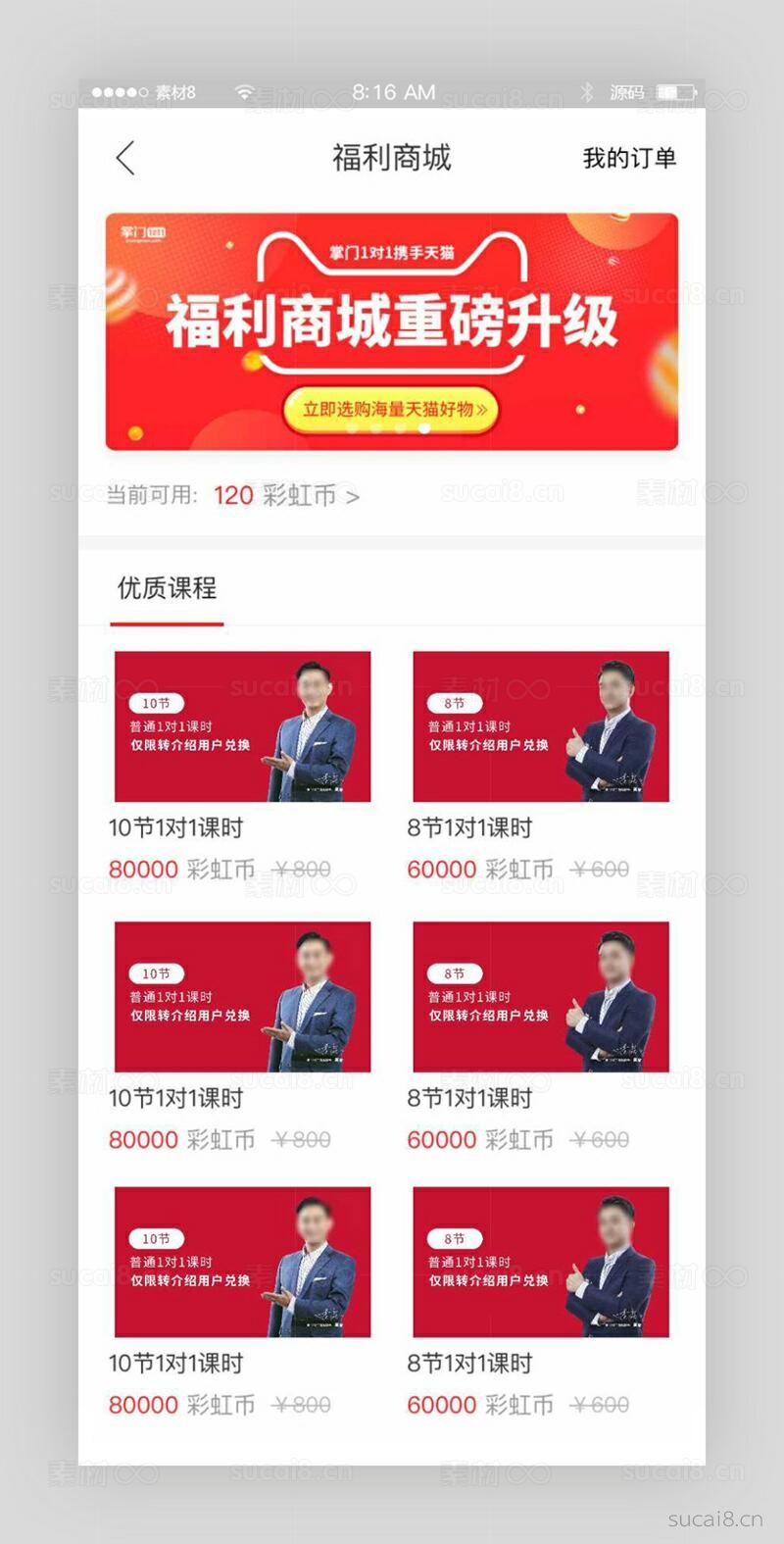The height and width of the screenshot is (1544, 784).
Task: Open the 福利商城重磅升级 promotional banner
Action: pyautogui.click(x=392, y=330)
